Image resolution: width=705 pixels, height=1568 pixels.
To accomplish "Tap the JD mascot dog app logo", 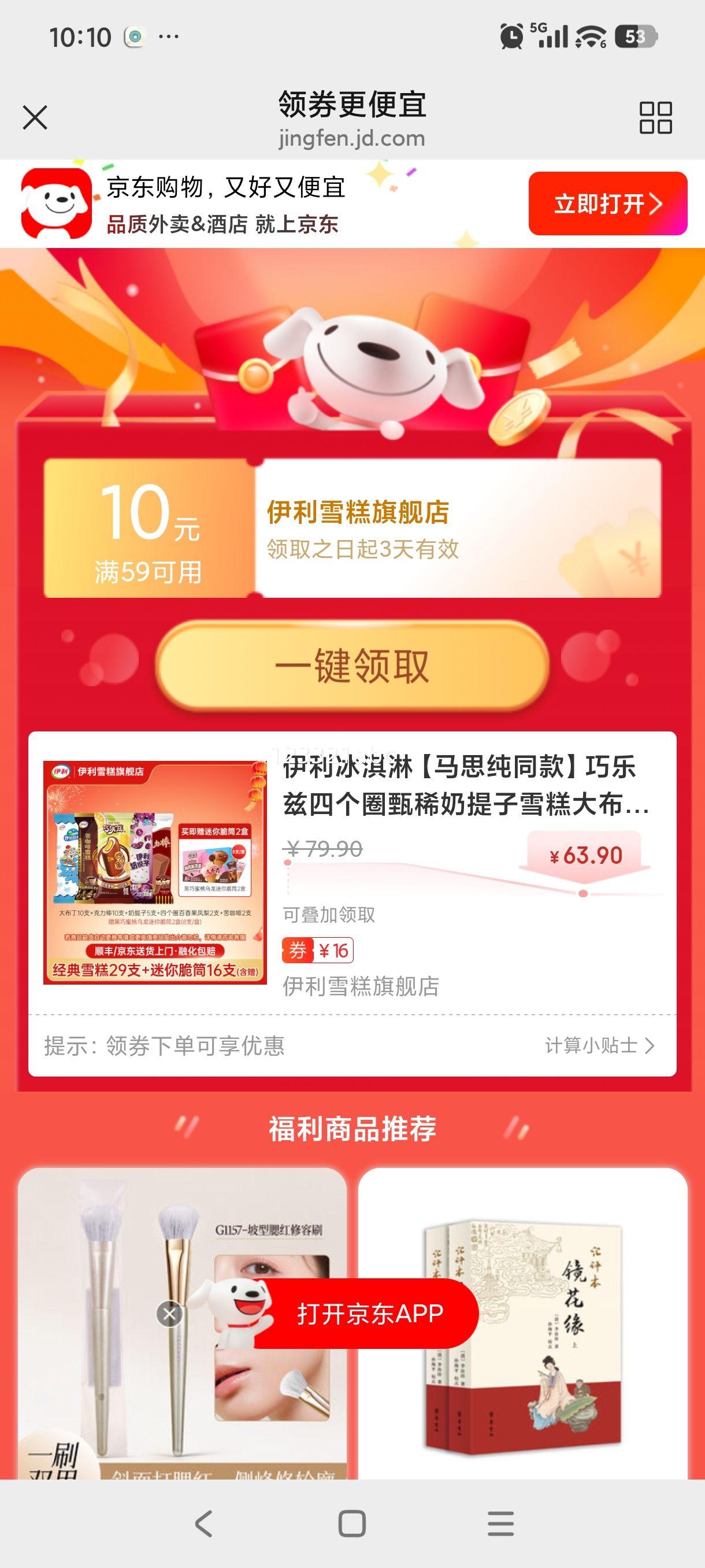I will (55, 203).
